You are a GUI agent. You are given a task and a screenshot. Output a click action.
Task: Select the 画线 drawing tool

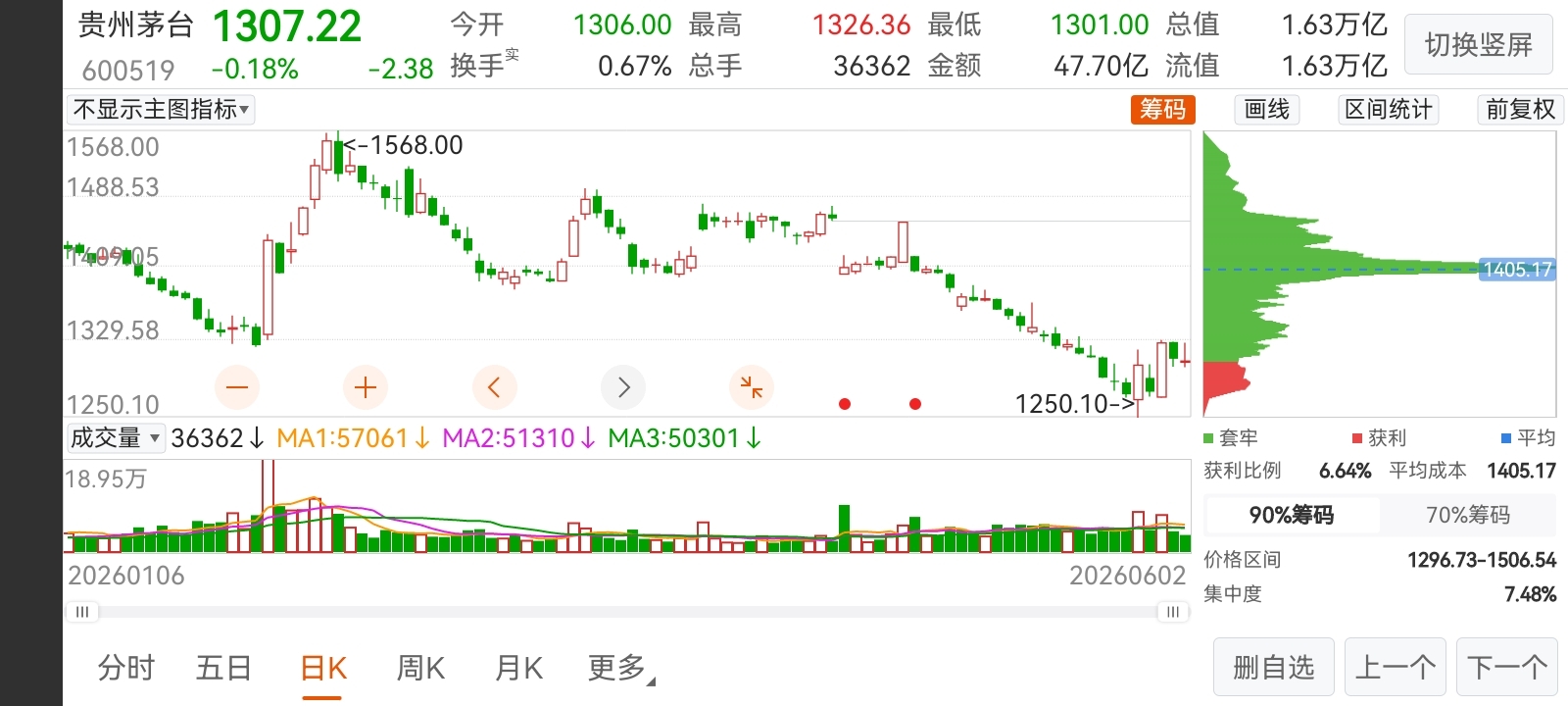click(1267, 109)
